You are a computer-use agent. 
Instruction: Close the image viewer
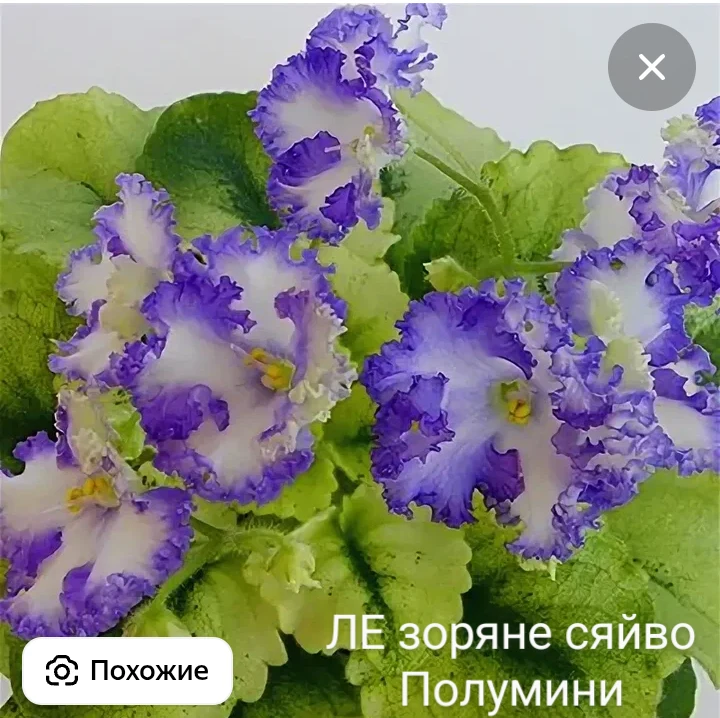pos(651,67)
